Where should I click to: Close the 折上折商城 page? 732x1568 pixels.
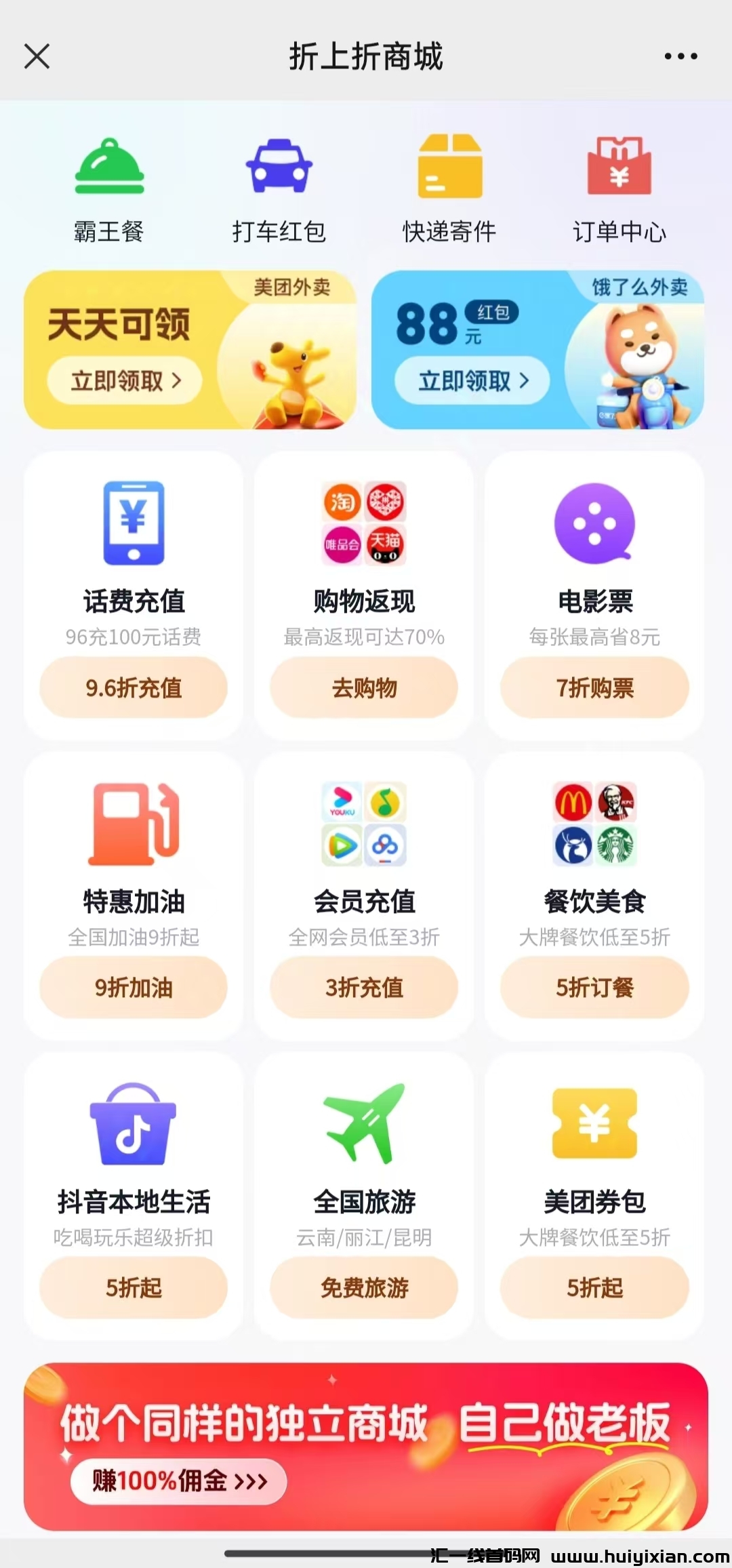tap(37, 56)
